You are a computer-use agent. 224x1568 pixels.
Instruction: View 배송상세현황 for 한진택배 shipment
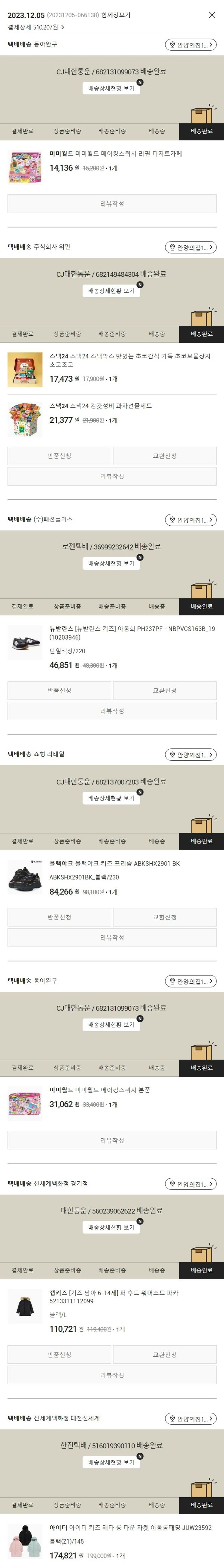111,1462
